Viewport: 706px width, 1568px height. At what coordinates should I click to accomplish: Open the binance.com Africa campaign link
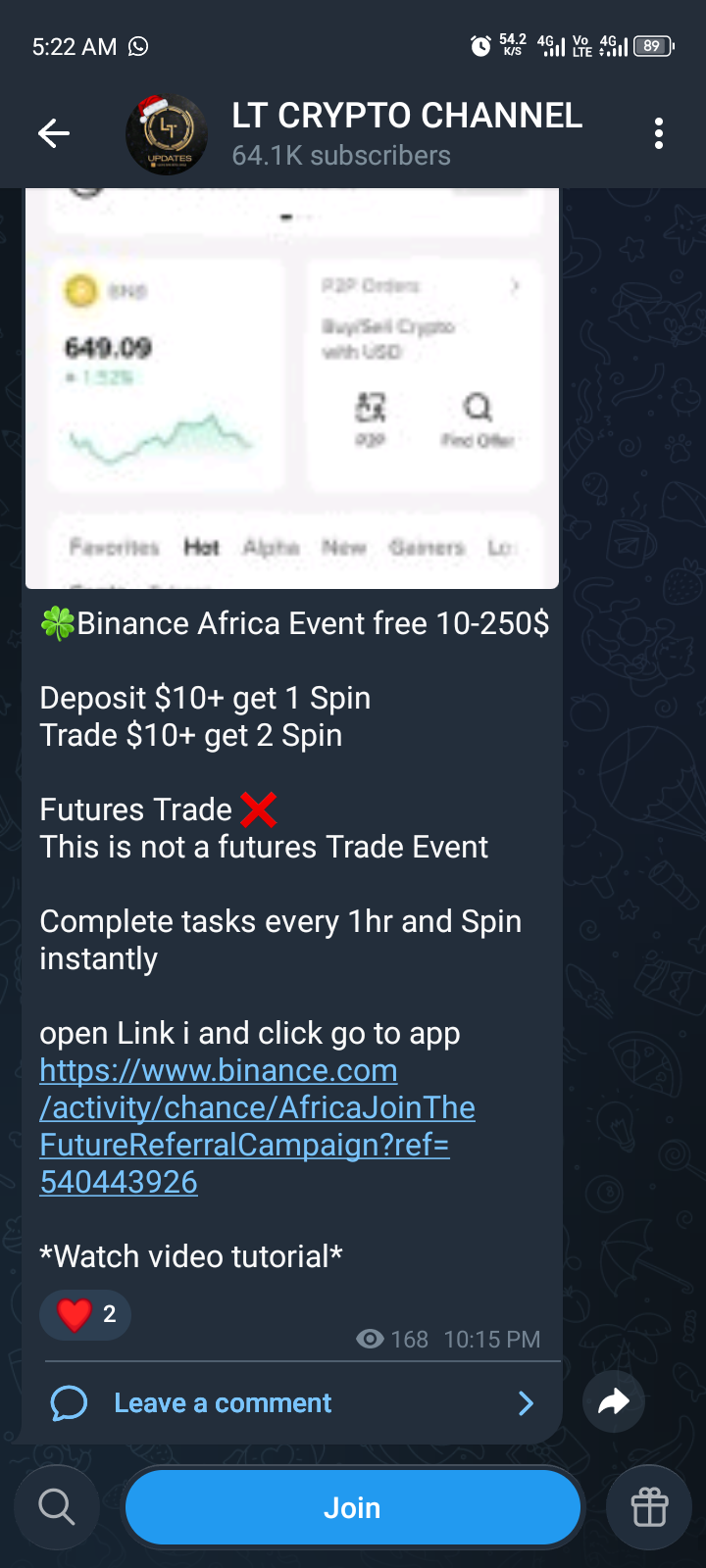[257, 1126]
